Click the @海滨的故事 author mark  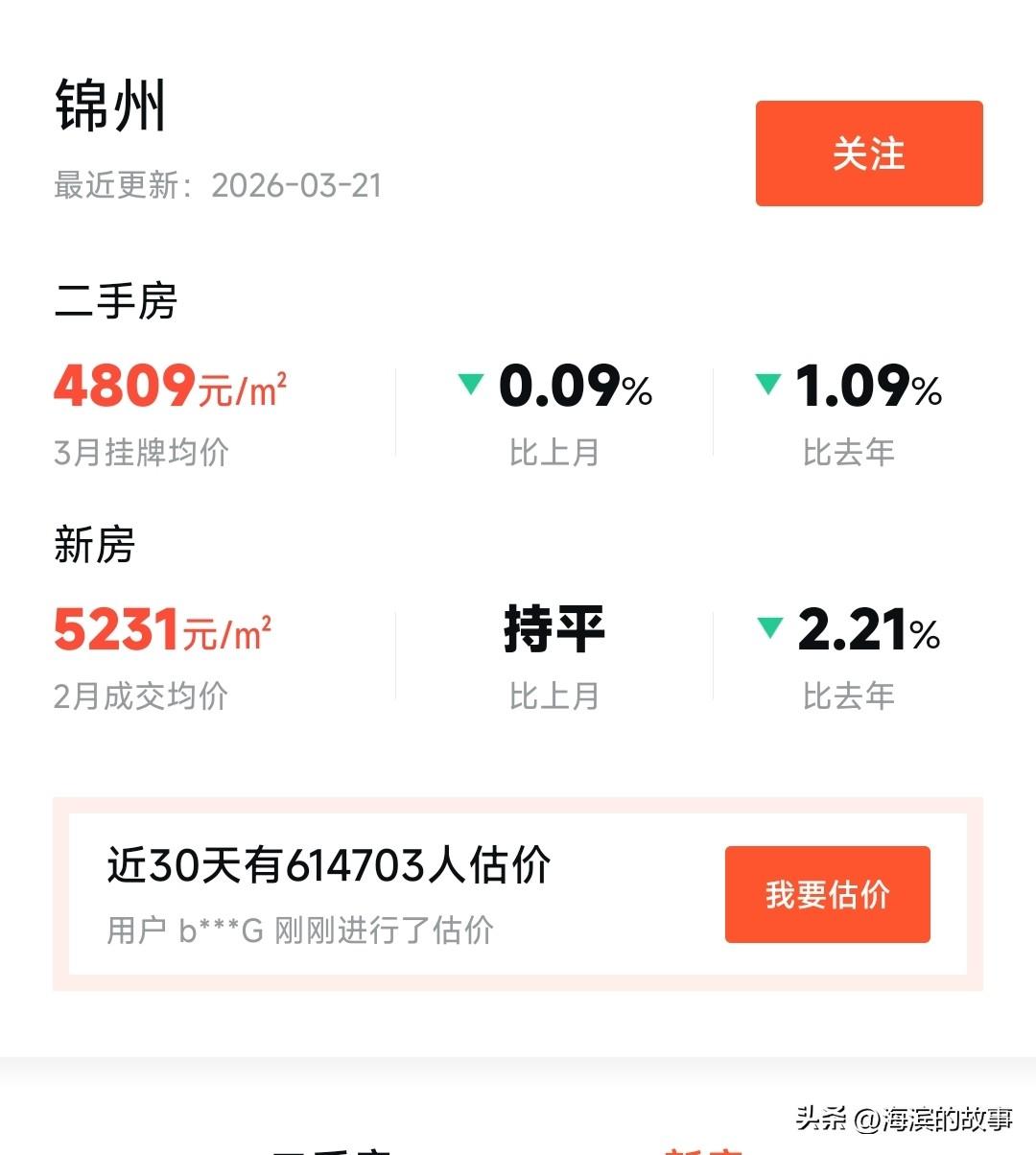tap(935, 1119)
